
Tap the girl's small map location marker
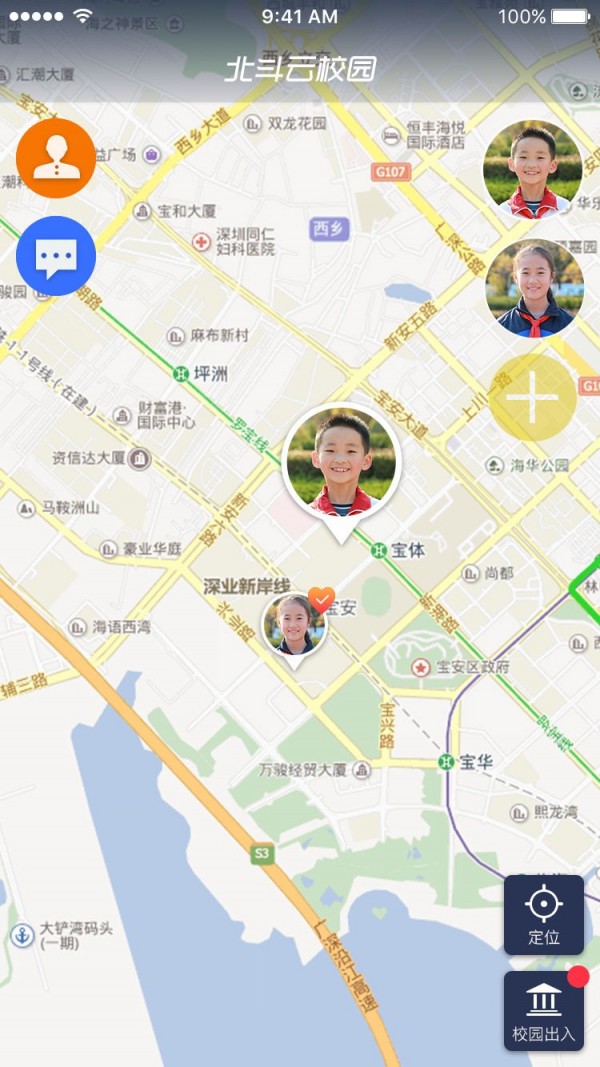coord(294,625)
